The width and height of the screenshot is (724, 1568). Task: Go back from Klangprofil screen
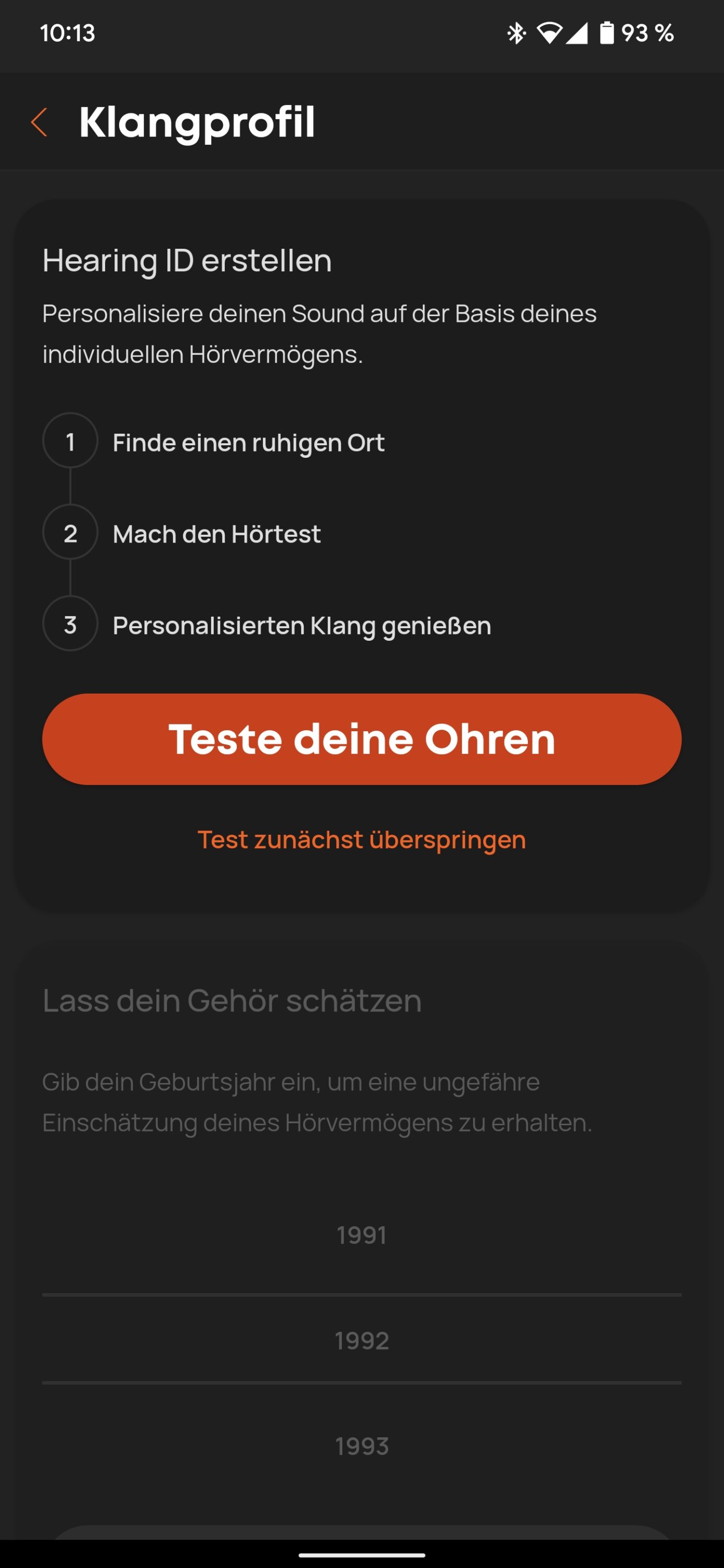pyautogui.click(x=39, y=122)
